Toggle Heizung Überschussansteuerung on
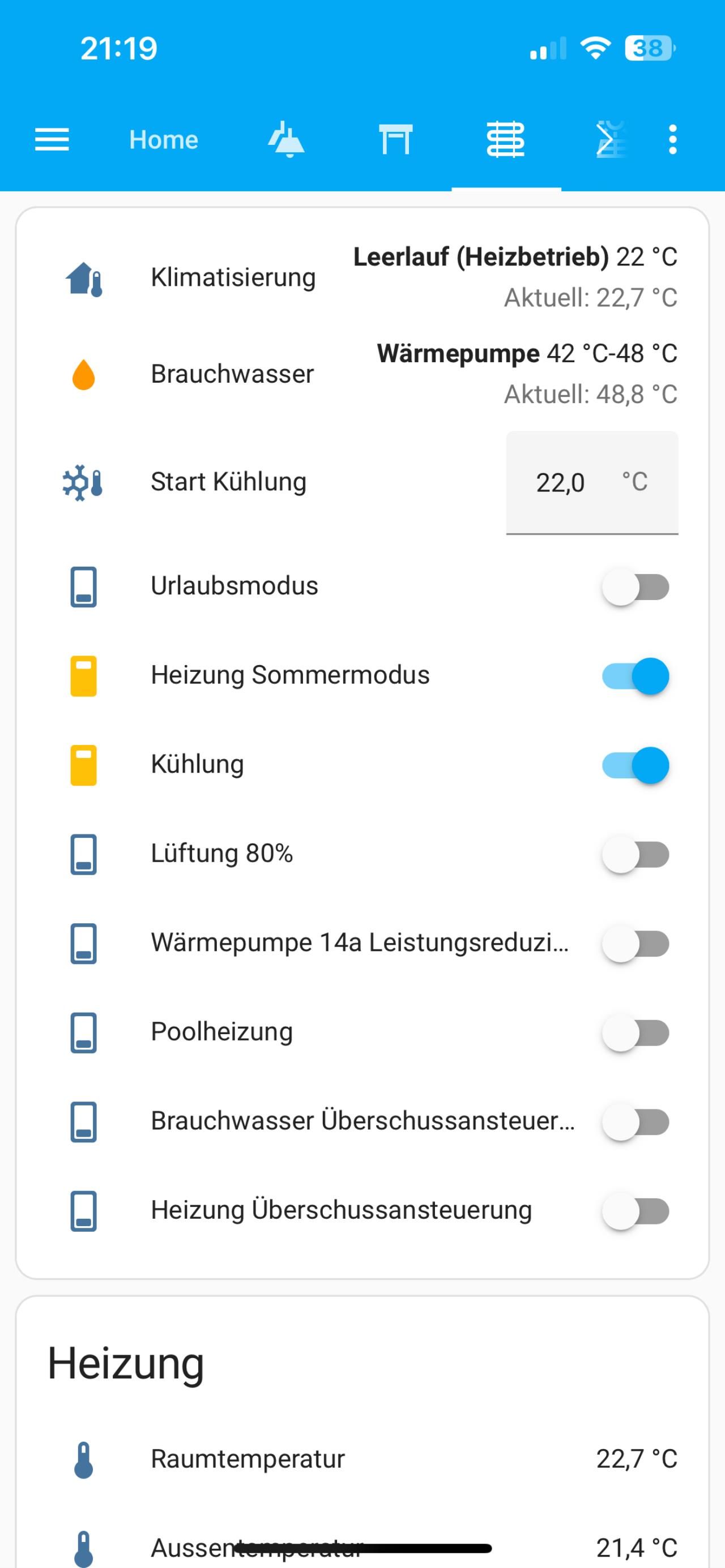The image size is (725, 1568). 635,1211
